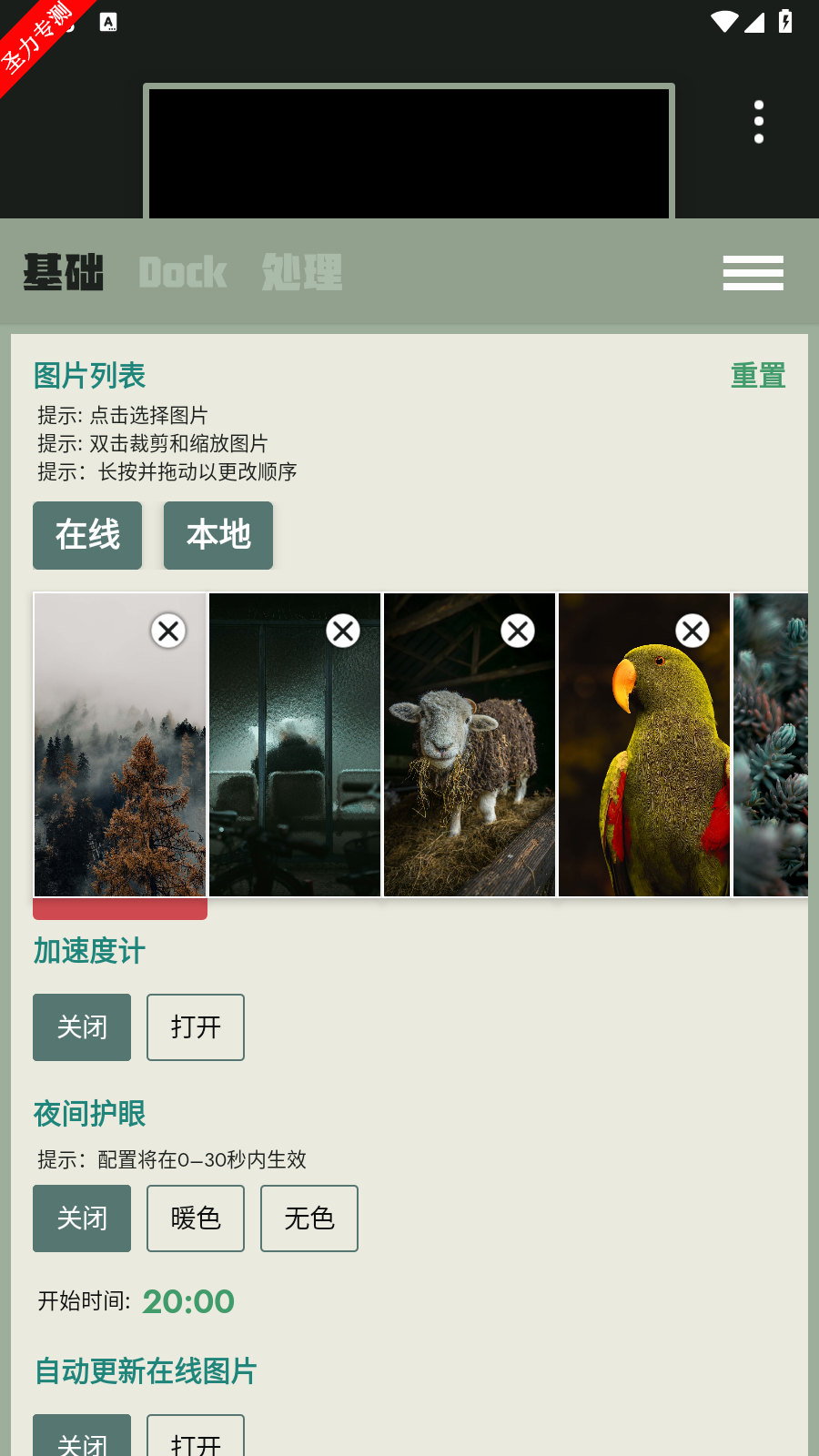Change the 20:00 start time
The width and height of the screenshot is (819, 1456).
click(x=188, y=1301)
